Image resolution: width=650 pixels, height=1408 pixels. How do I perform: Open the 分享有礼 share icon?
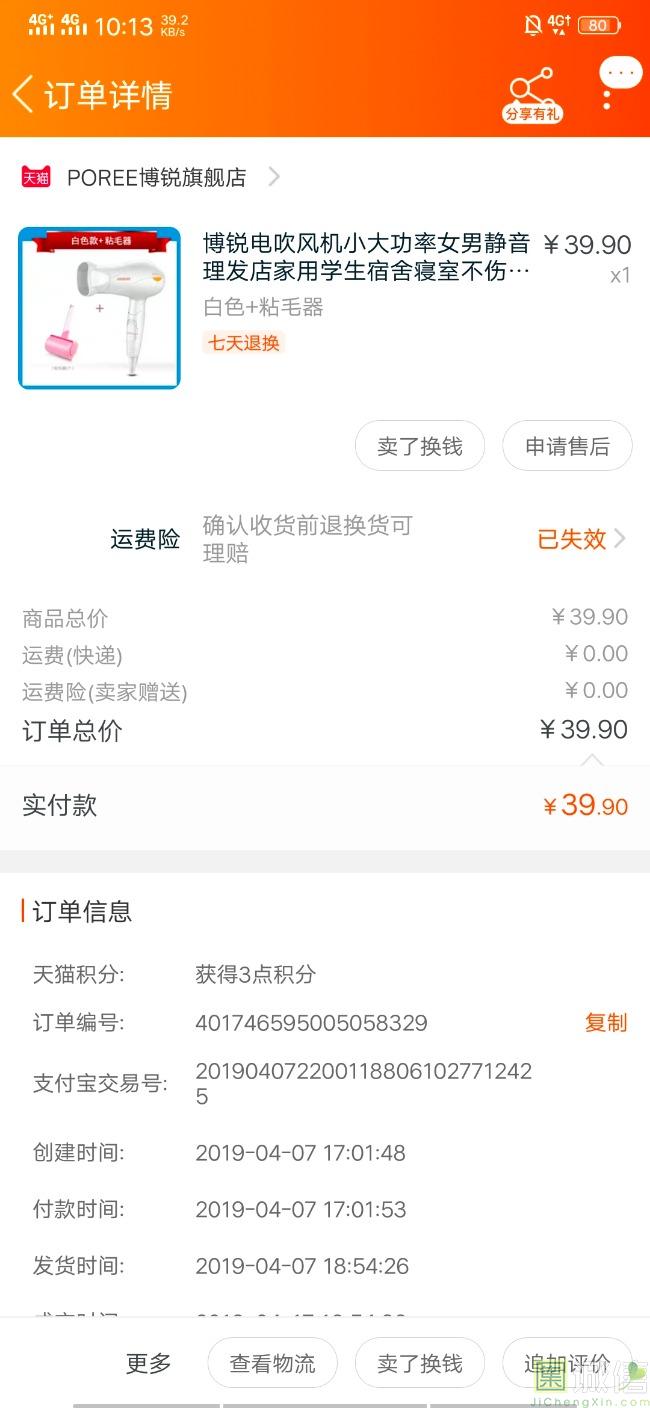pyautogui.click(x=532, y=96)
